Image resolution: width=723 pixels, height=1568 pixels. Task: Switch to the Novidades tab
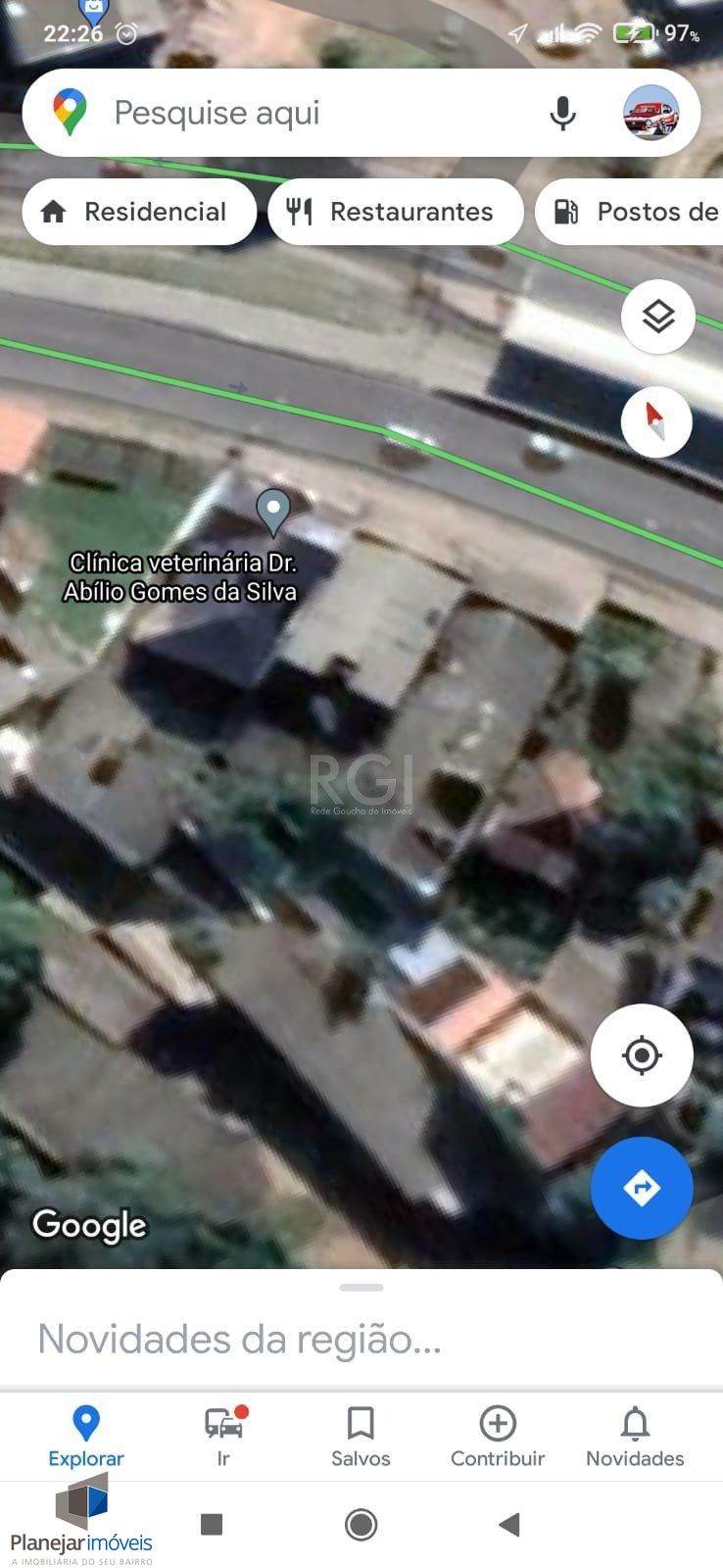click(x=635, y=1436)
